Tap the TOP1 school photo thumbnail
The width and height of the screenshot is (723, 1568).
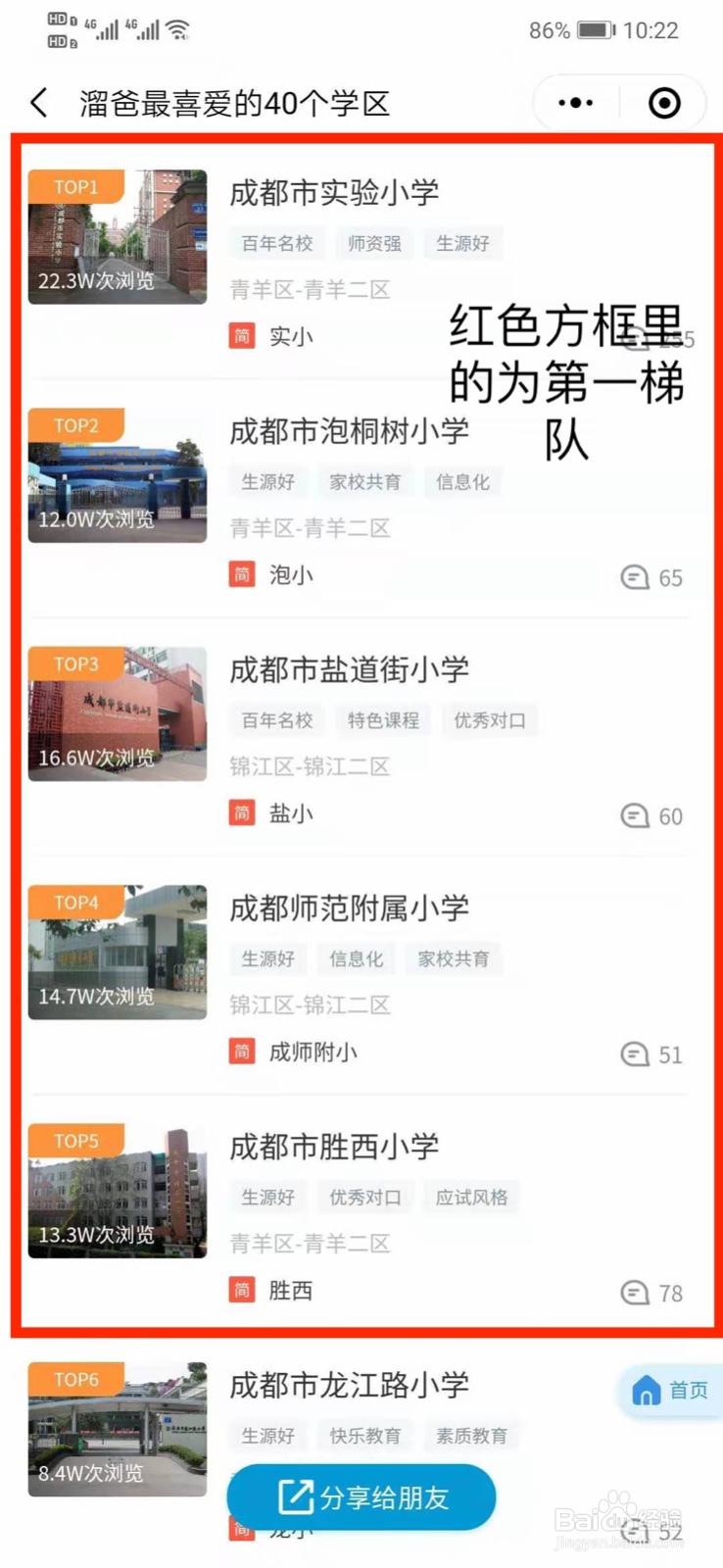pos(118,237)
